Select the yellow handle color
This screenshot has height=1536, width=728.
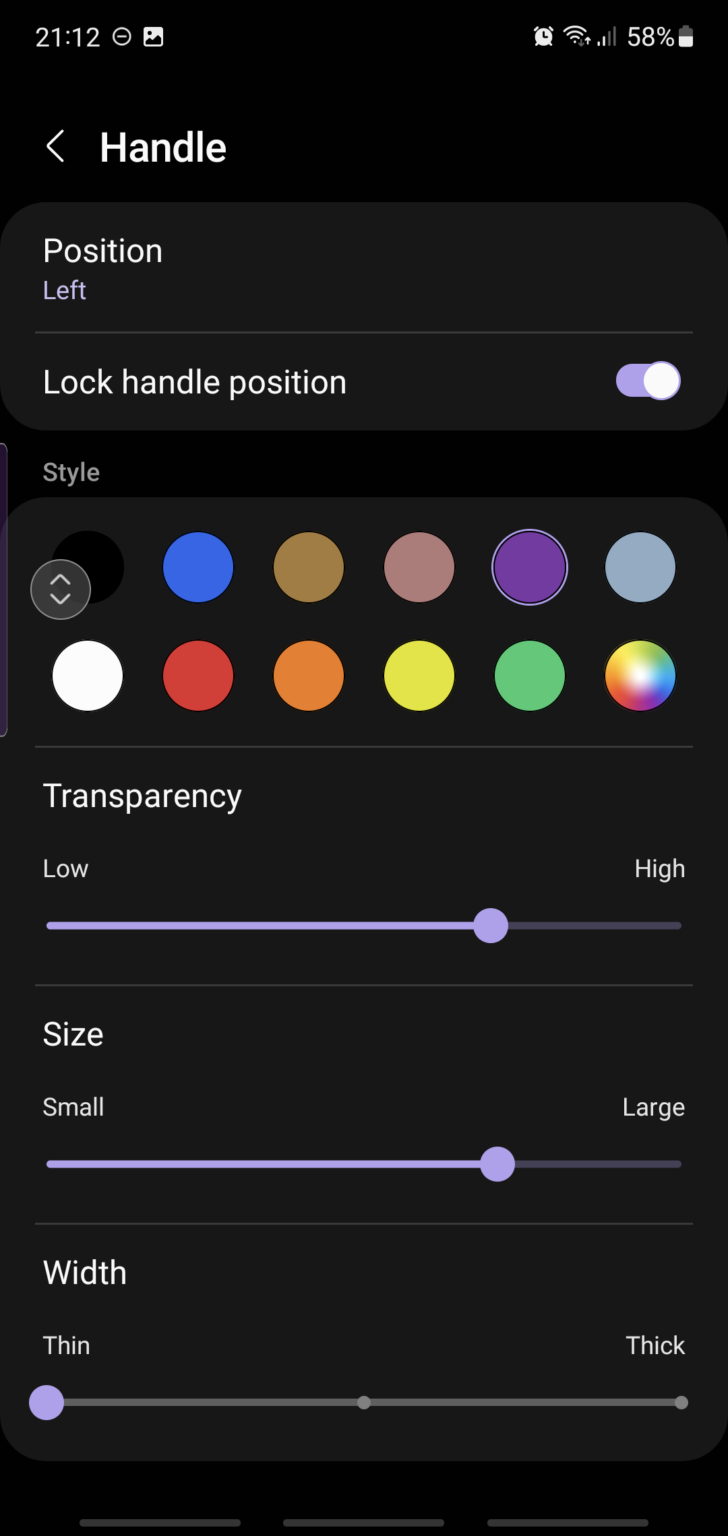coord(419,675)
